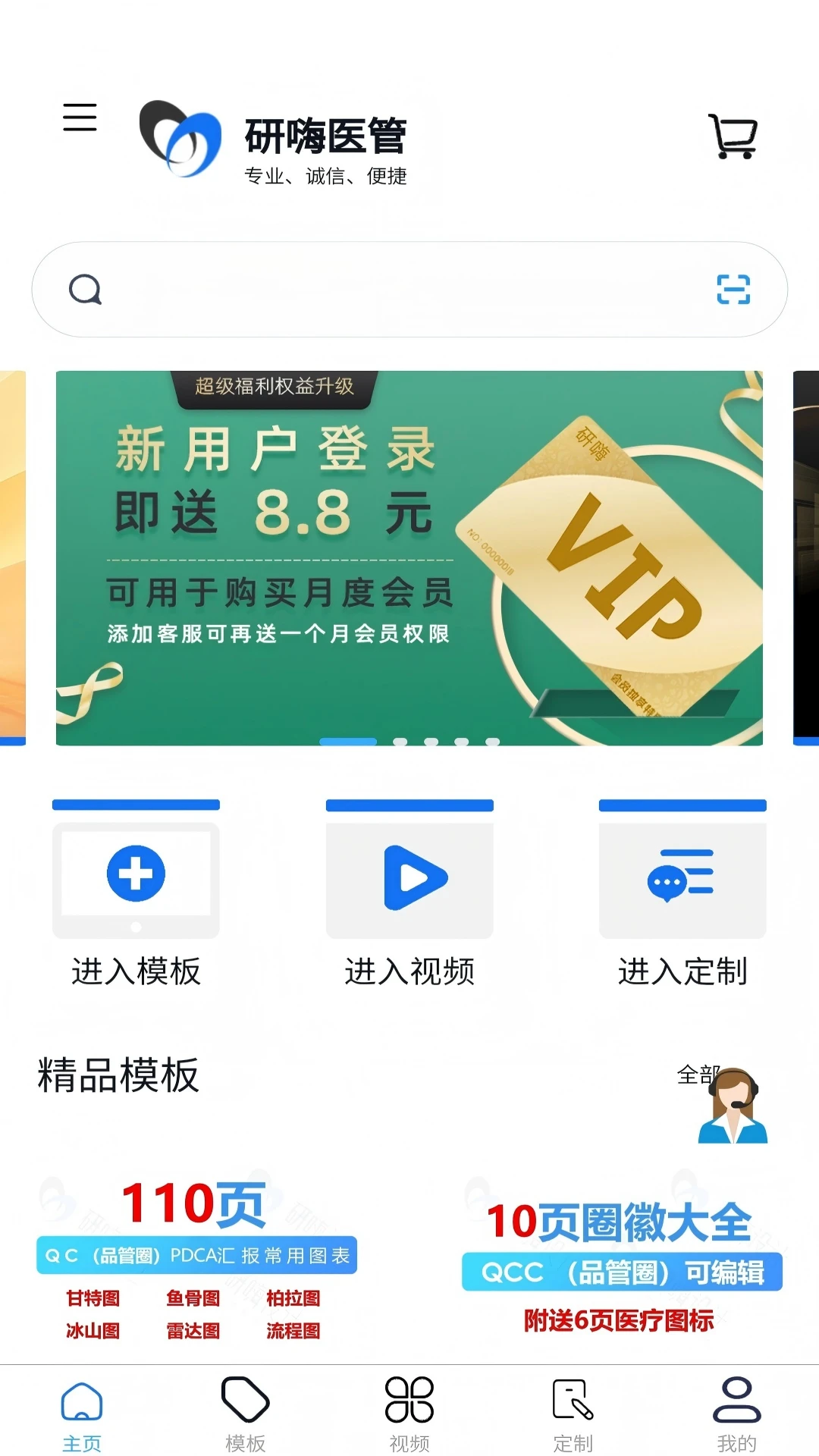This screenshot has width=819, height=1456.
Task: Expand the hamburger menu
Action: (80, 118)
